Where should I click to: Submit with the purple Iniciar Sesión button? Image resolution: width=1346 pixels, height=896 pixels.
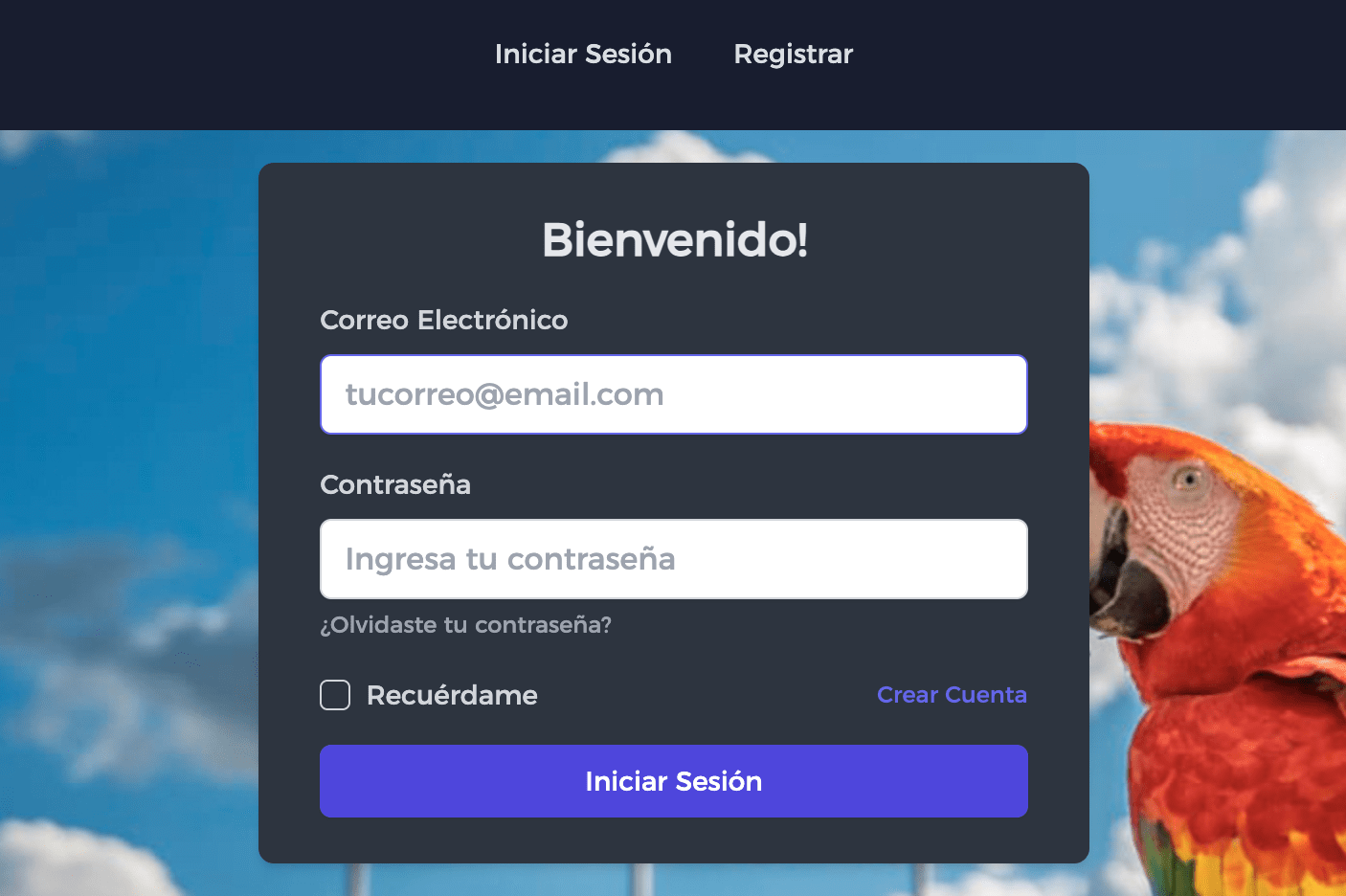tap(673, 781)
